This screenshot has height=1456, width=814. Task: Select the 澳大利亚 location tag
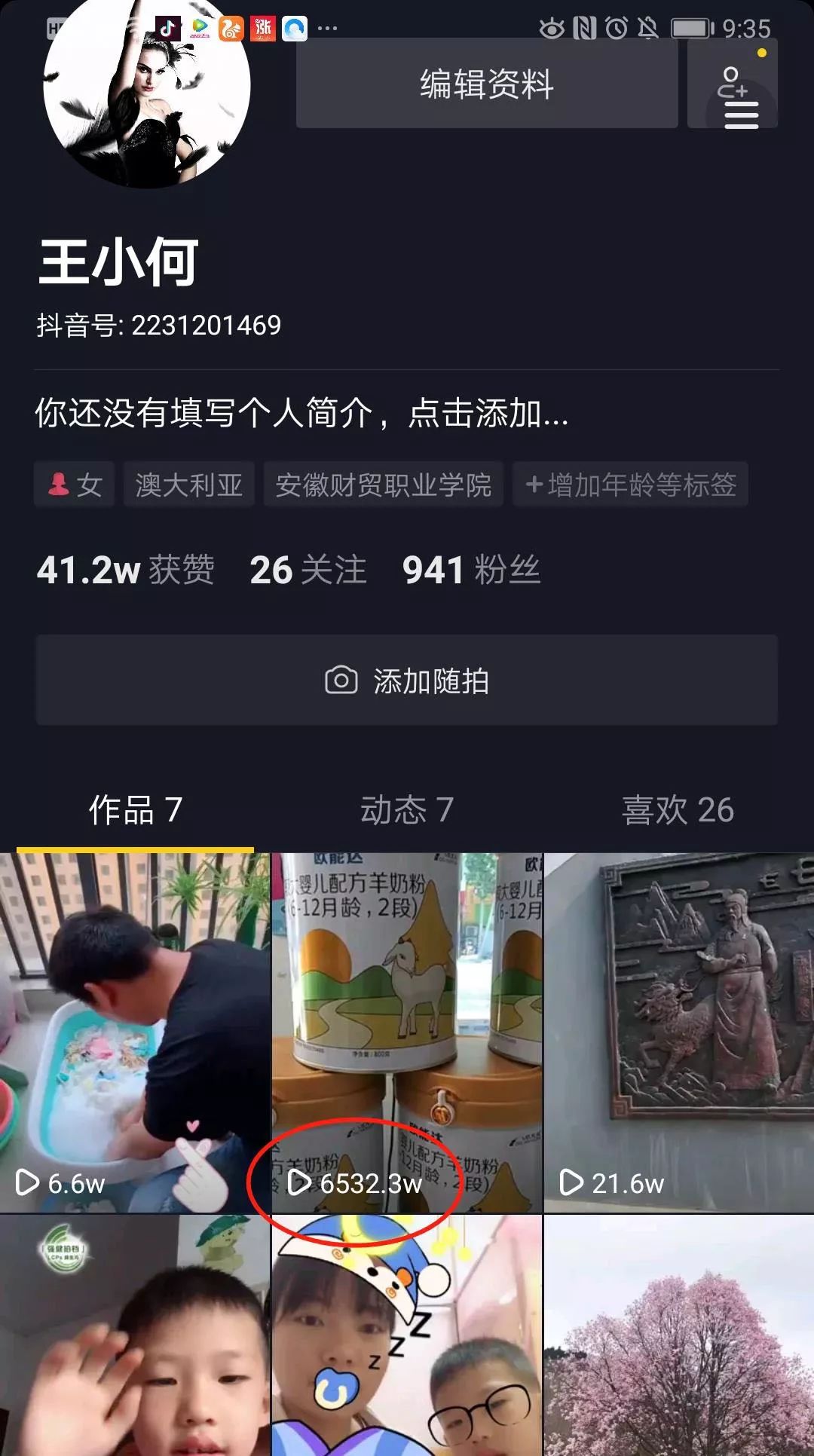point(188,485)
